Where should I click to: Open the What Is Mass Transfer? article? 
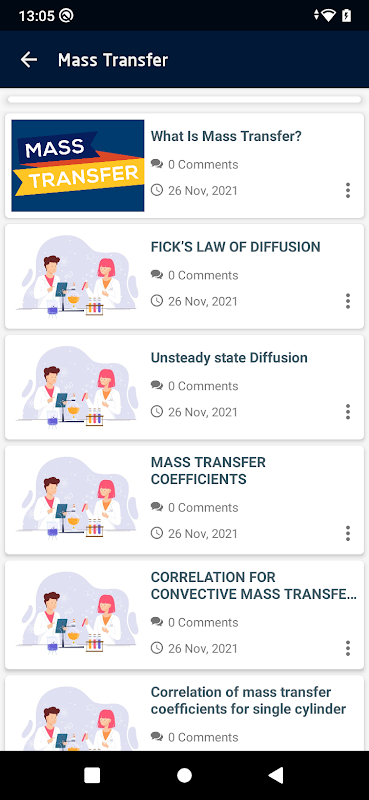click(184, 165)
